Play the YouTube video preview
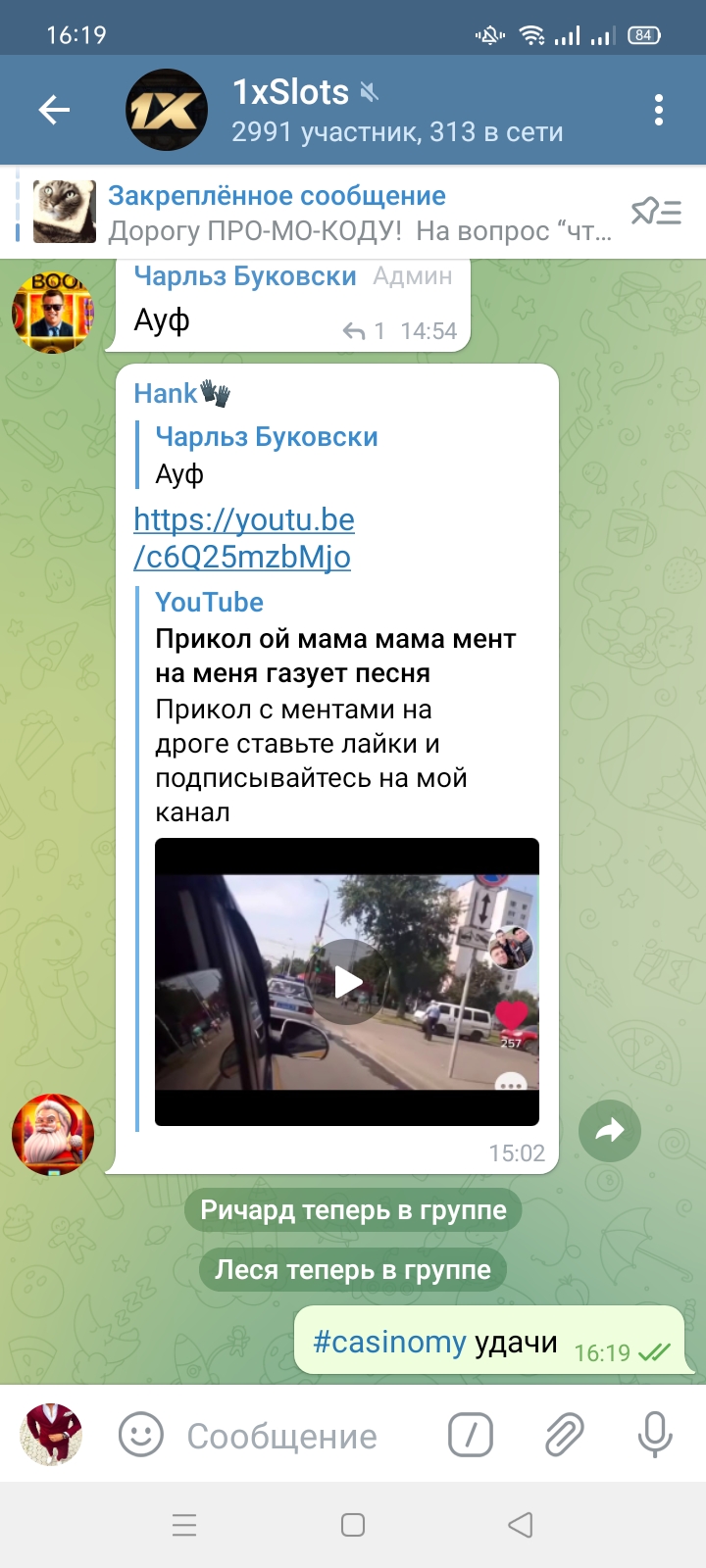706x1568 pixels. [347, 982]
